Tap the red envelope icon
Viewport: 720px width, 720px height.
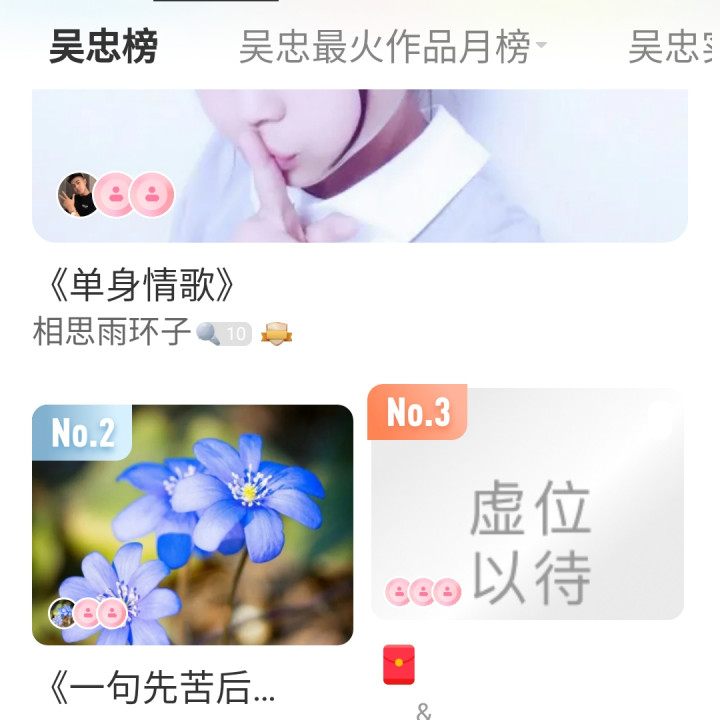(399, 665)
